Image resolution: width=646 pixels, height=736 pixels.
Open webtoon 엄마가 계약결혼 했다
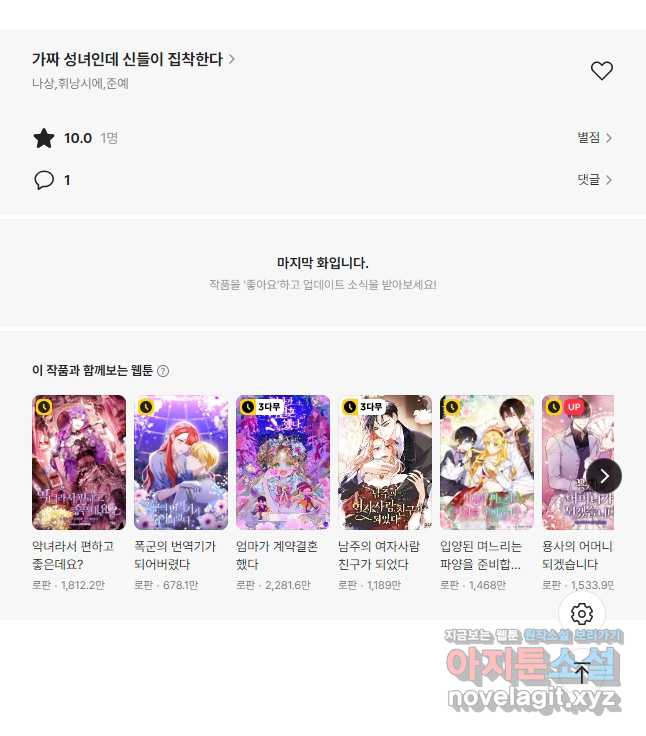coord(283,462)
